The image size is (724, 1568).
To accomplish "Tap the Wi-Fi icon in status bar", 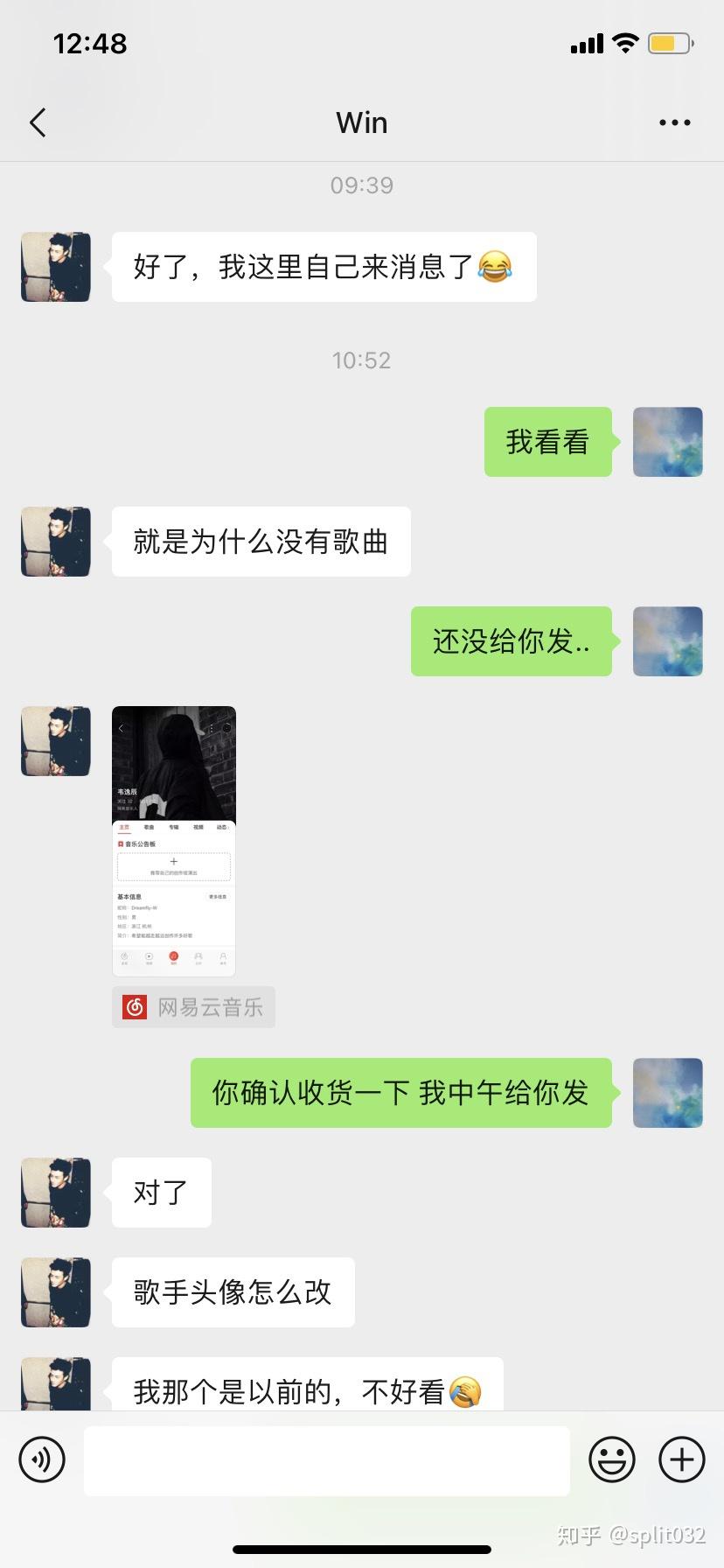I will (624, 42).
